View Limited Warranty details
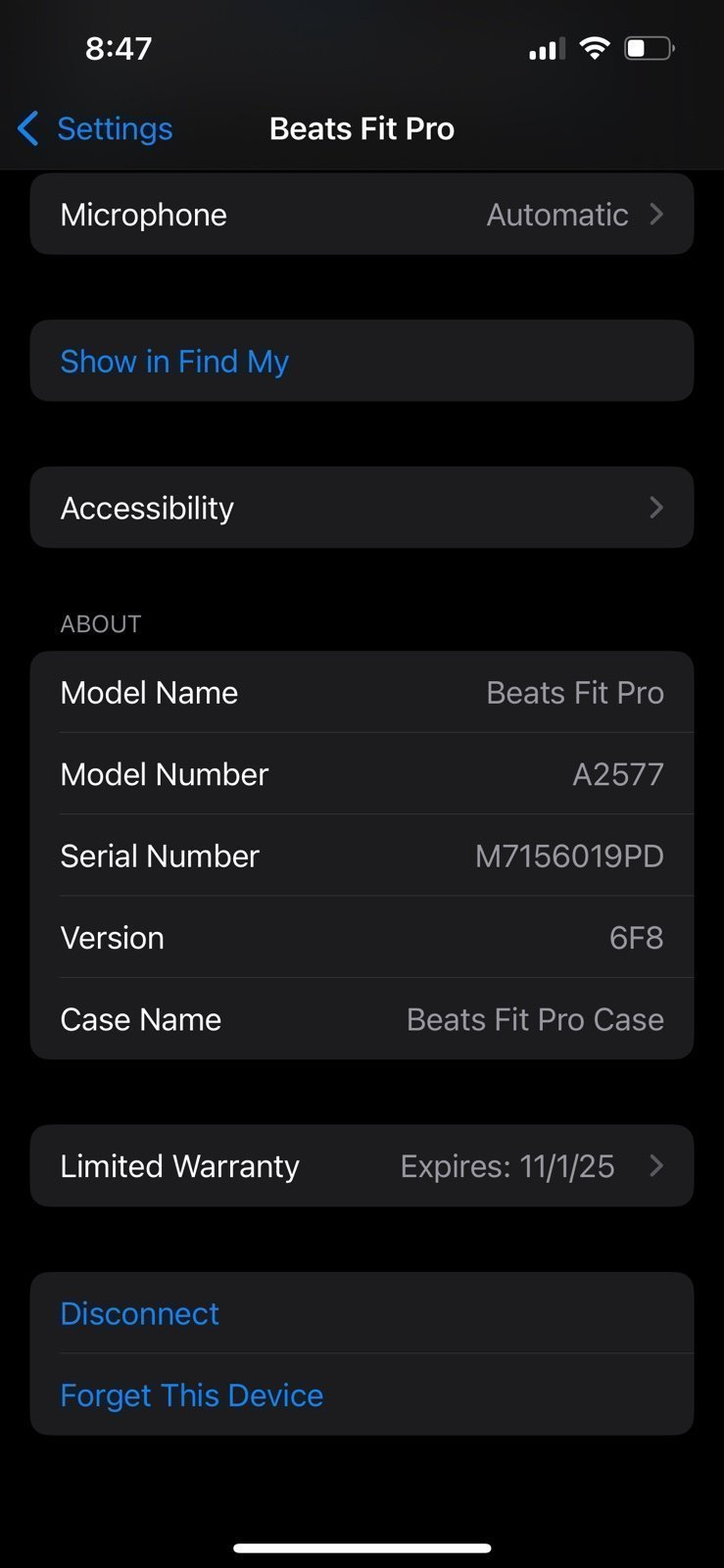Image resolution: width=724 pixels, height=1568 pixels. [362, 1166]
